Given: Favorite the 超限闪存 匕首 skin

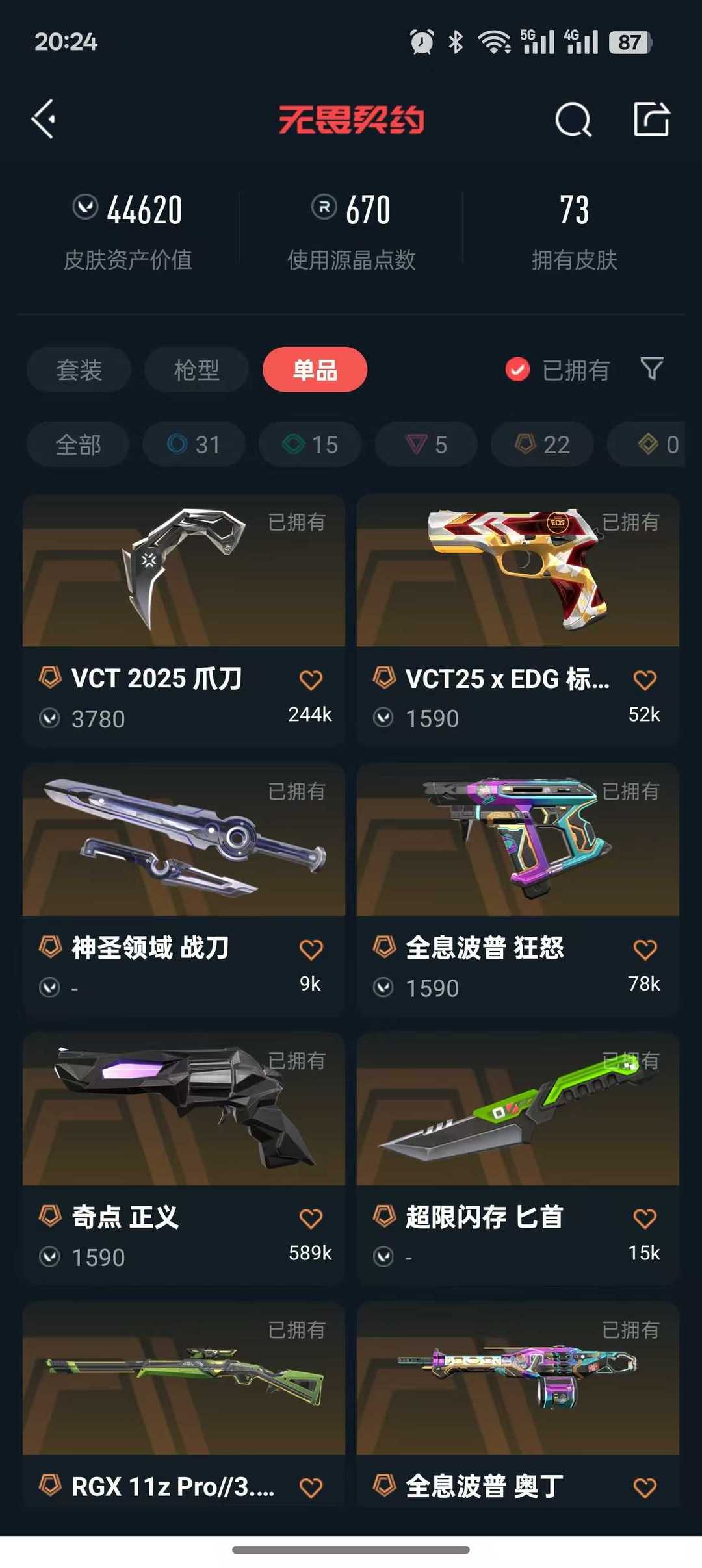Looking at the screenshot, I should coord(644,1219).
